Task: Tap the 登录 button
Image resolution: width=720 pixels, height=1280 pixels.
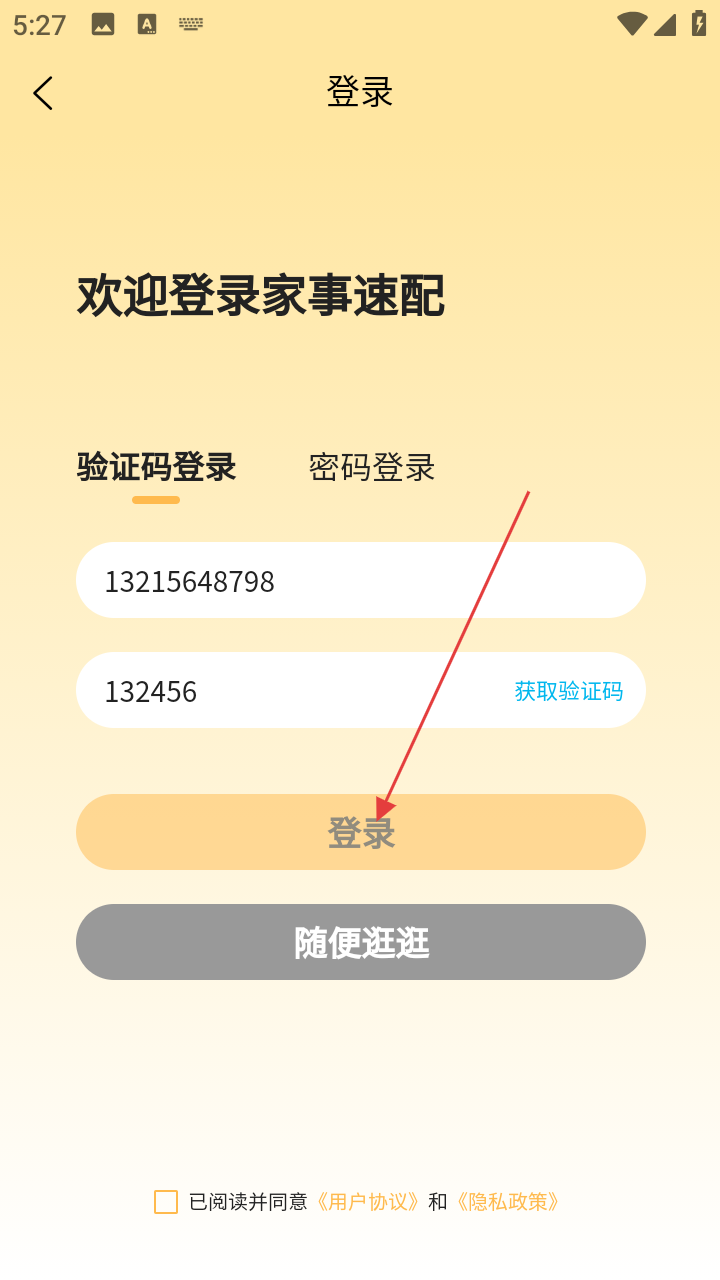Action: pyautogui.click(x=360, y=832)
